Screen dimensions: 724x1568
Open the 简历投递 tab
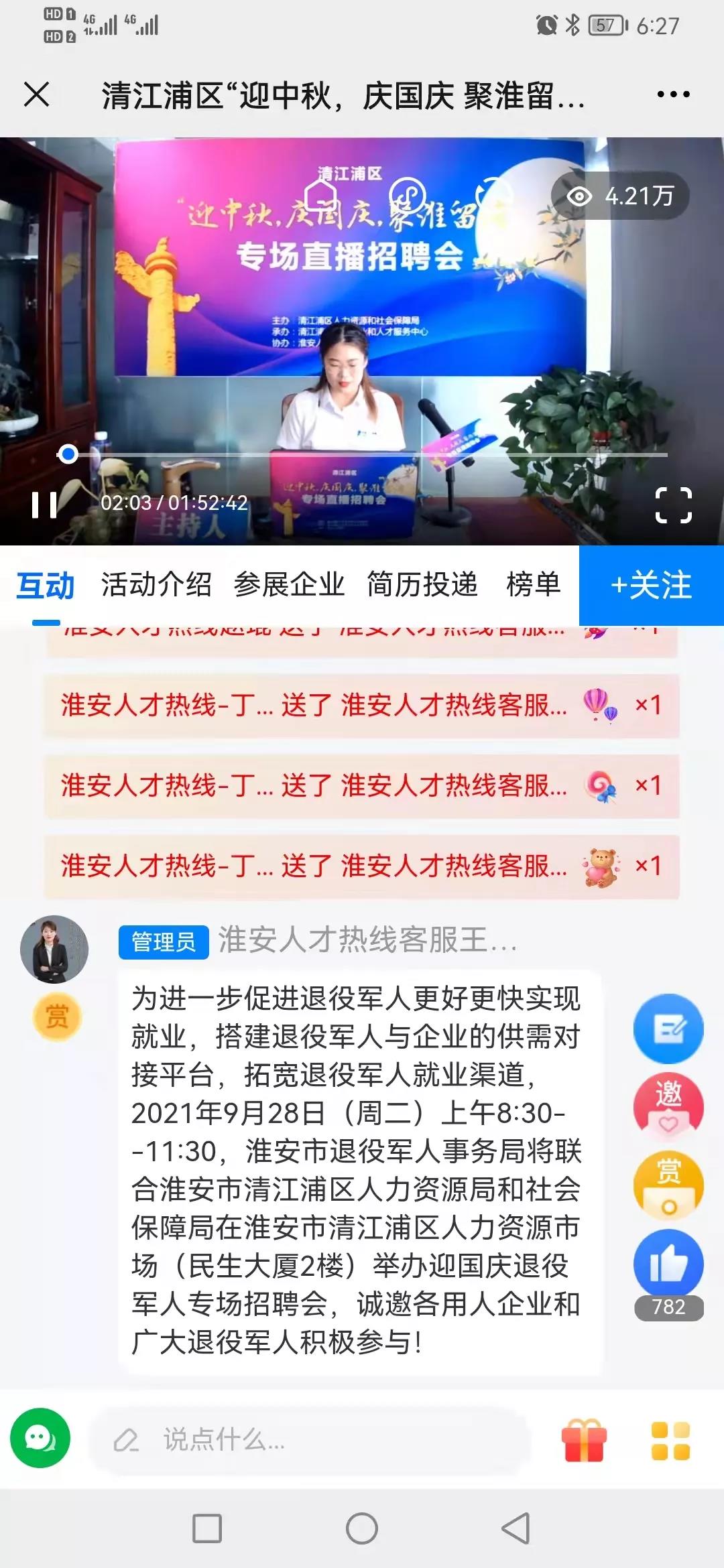422,585
